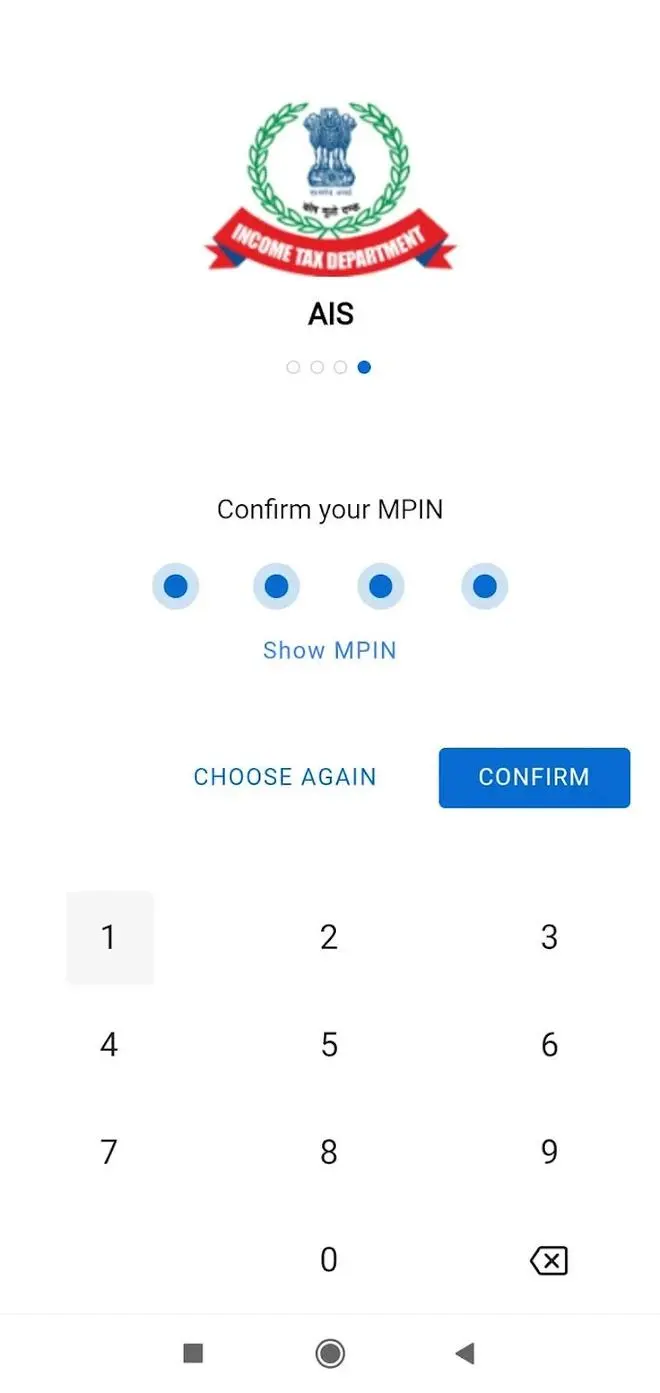
Task: Select CHOOSE AGAIN to reset MPIN
Action: 285,777
